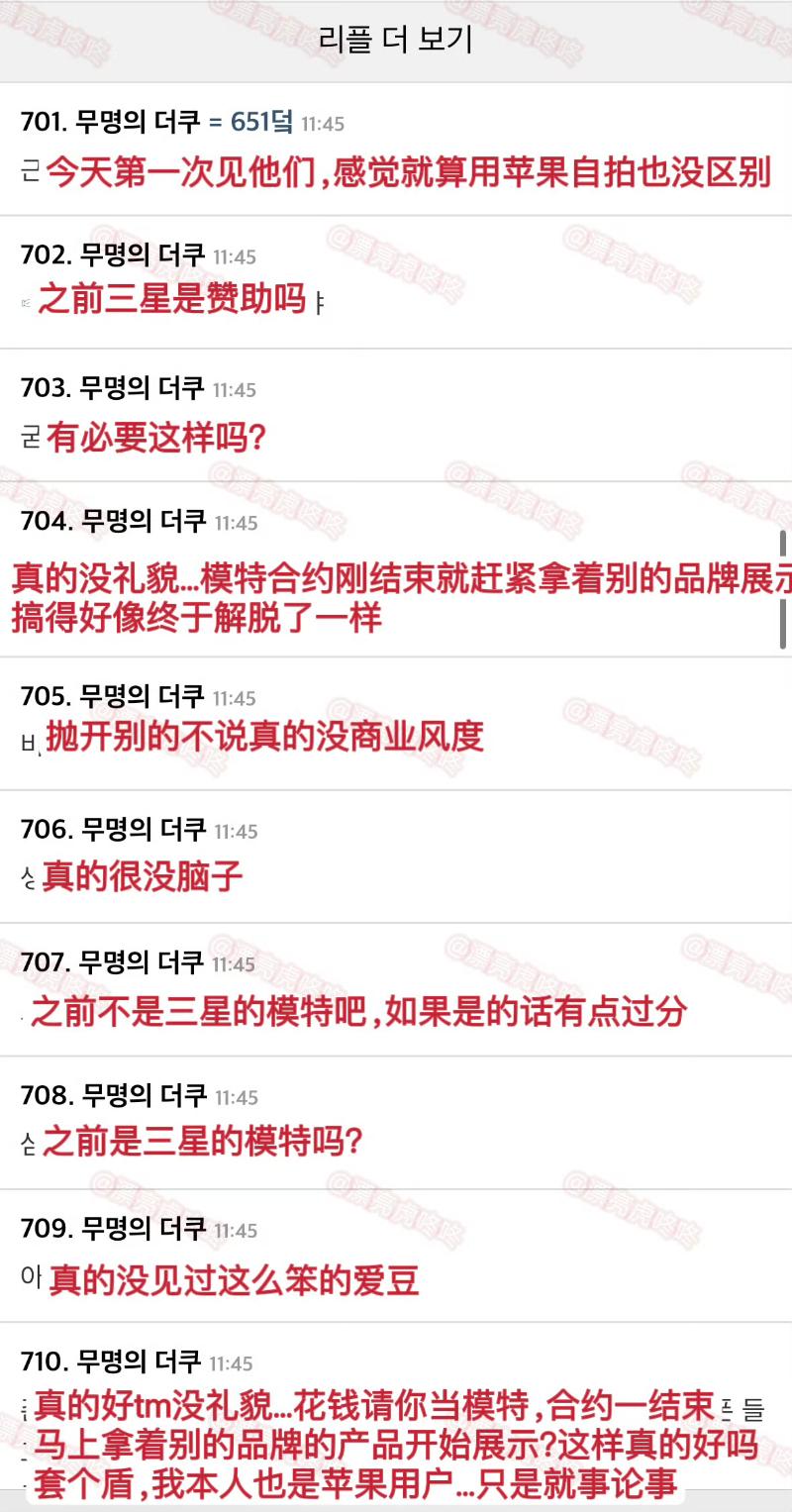Screen dimensions: 792x1512
Task: Open the 651덬 reference in comment 701
Action: click(251, 122)
